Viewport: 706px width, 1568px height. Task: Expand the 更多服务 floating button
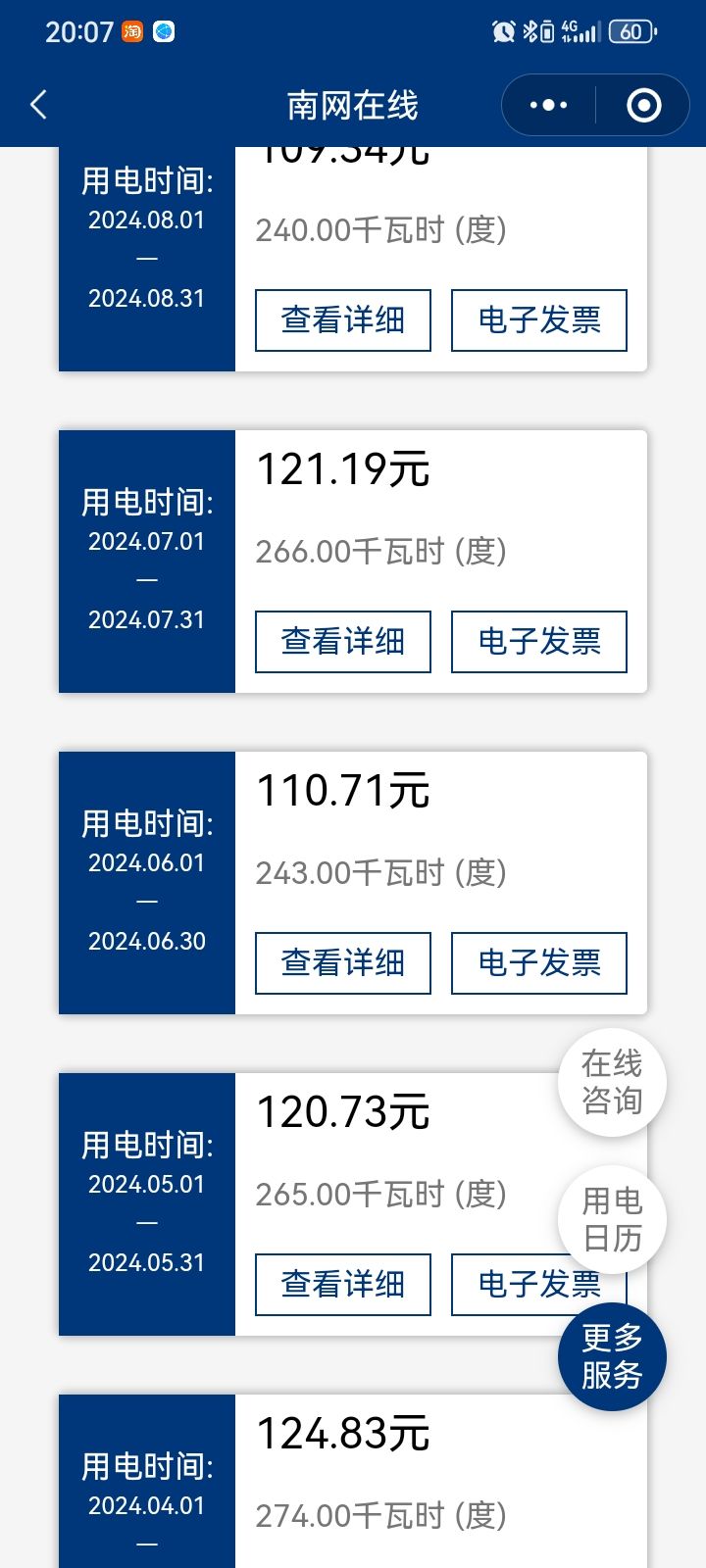tap(612, 1356)
